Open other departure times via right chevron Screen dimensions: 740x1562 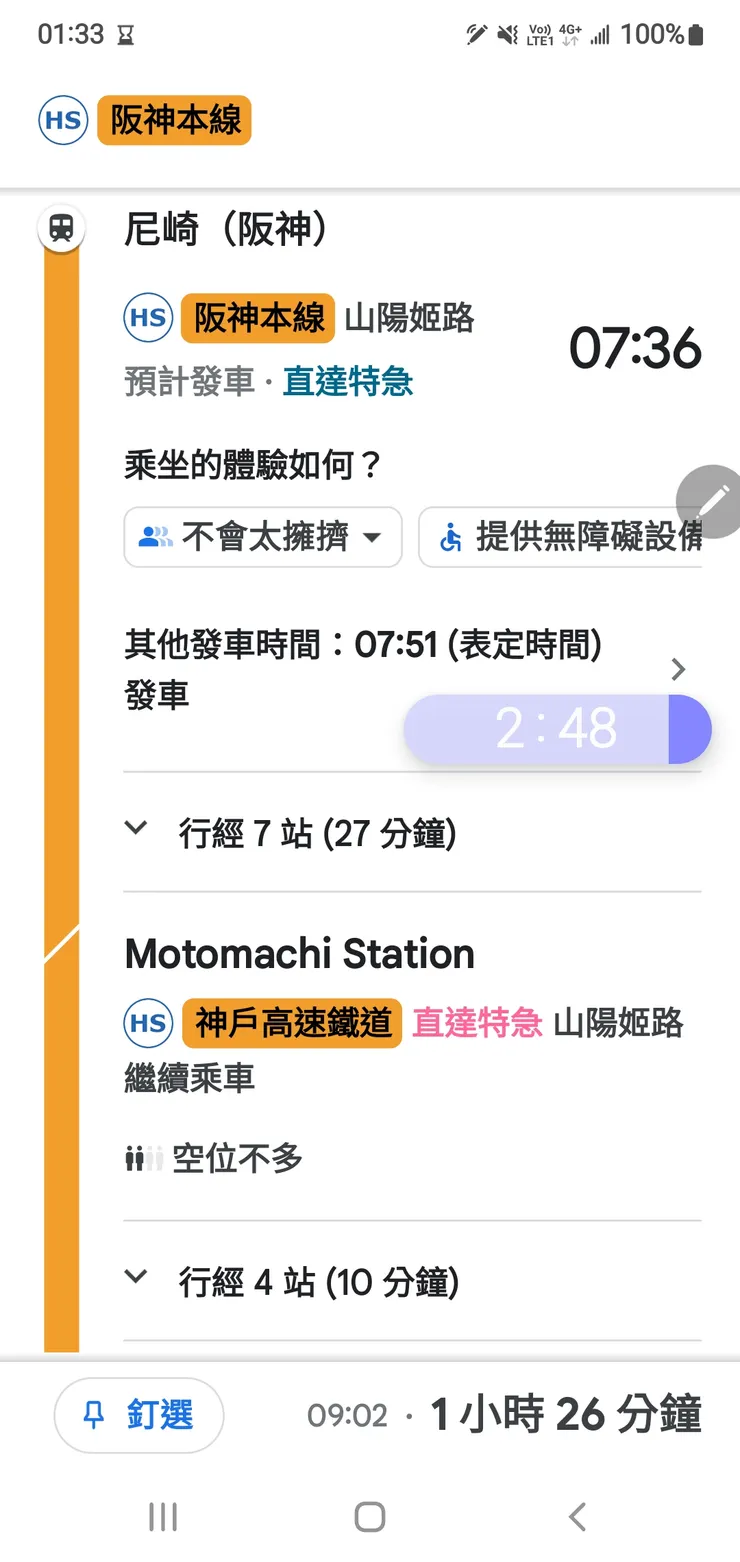tap(678, 669)
